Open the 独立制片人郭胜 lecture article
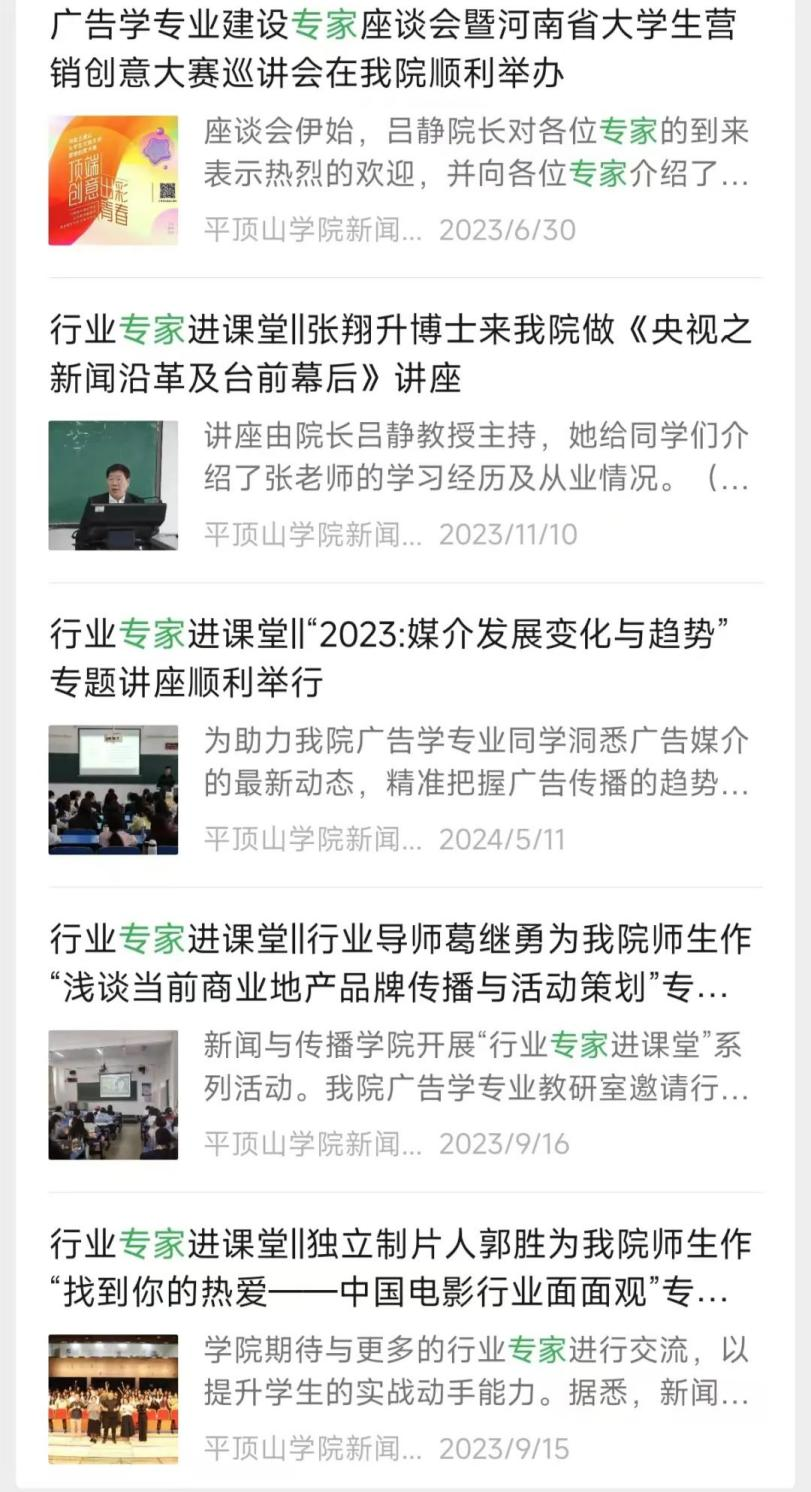The image size is (811, 1492). tap(400, 1268)
